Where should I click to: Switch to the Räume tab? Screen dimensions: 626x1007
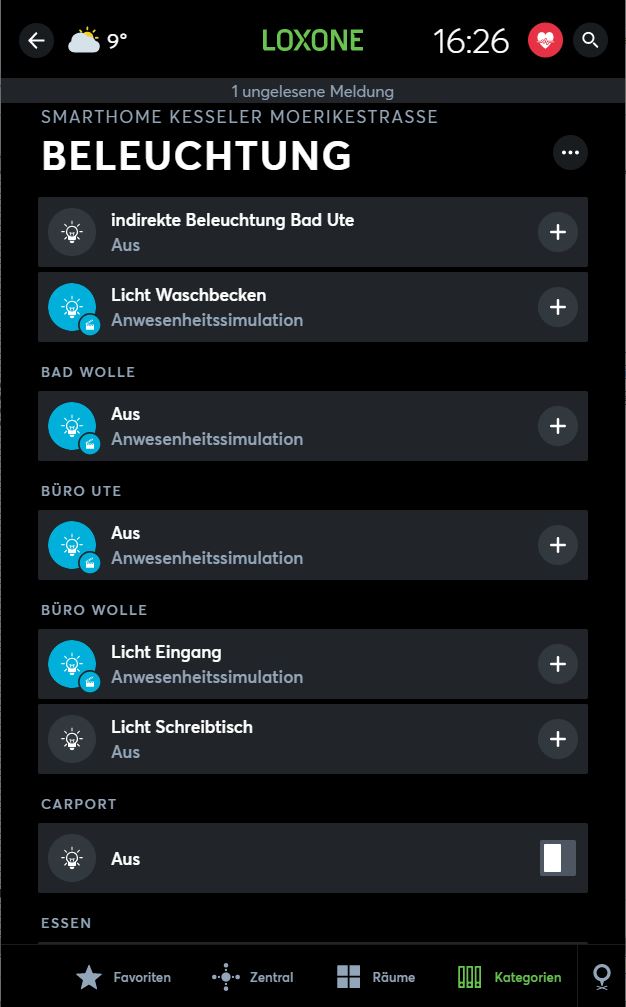click(x=376, y=977)
